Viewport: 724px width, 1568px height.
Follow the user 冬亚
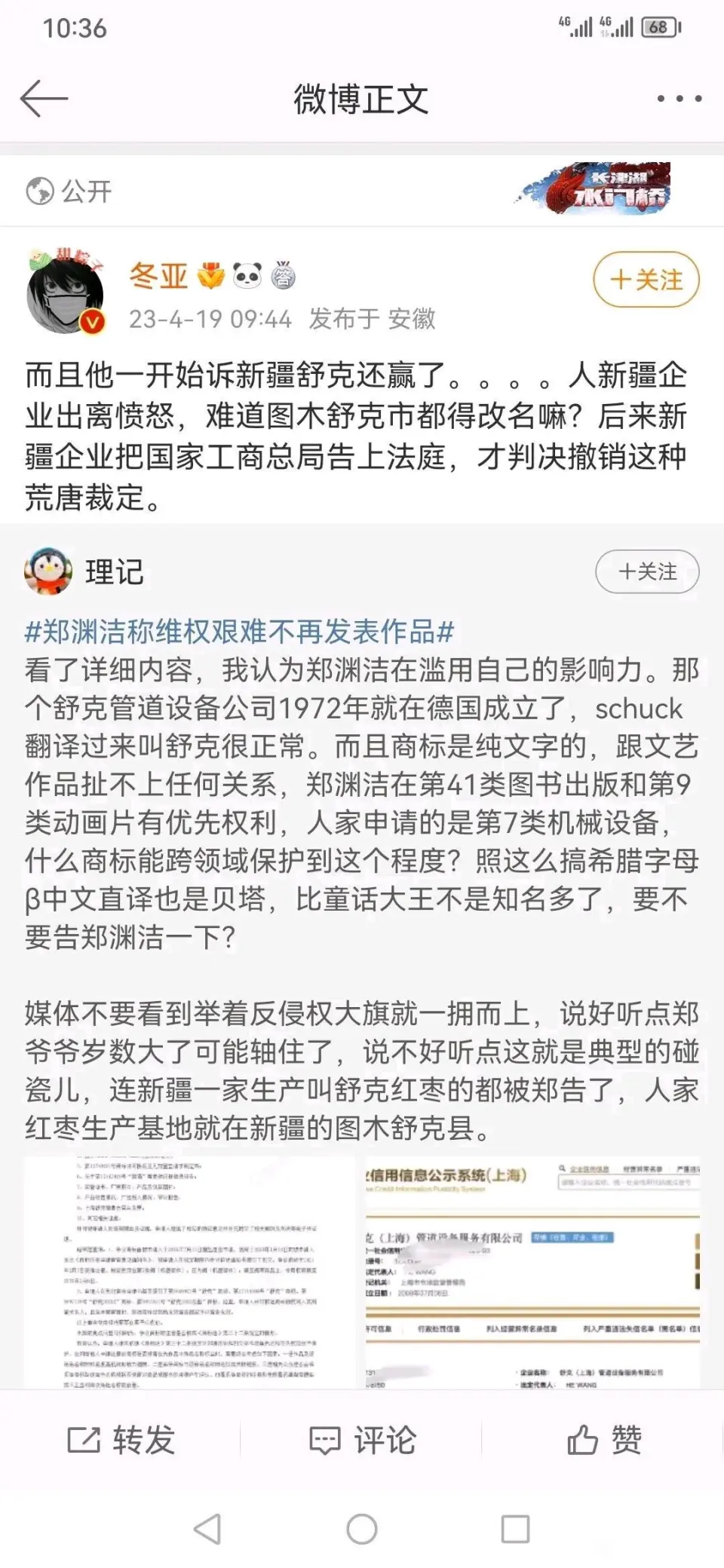tap(646, 280)
